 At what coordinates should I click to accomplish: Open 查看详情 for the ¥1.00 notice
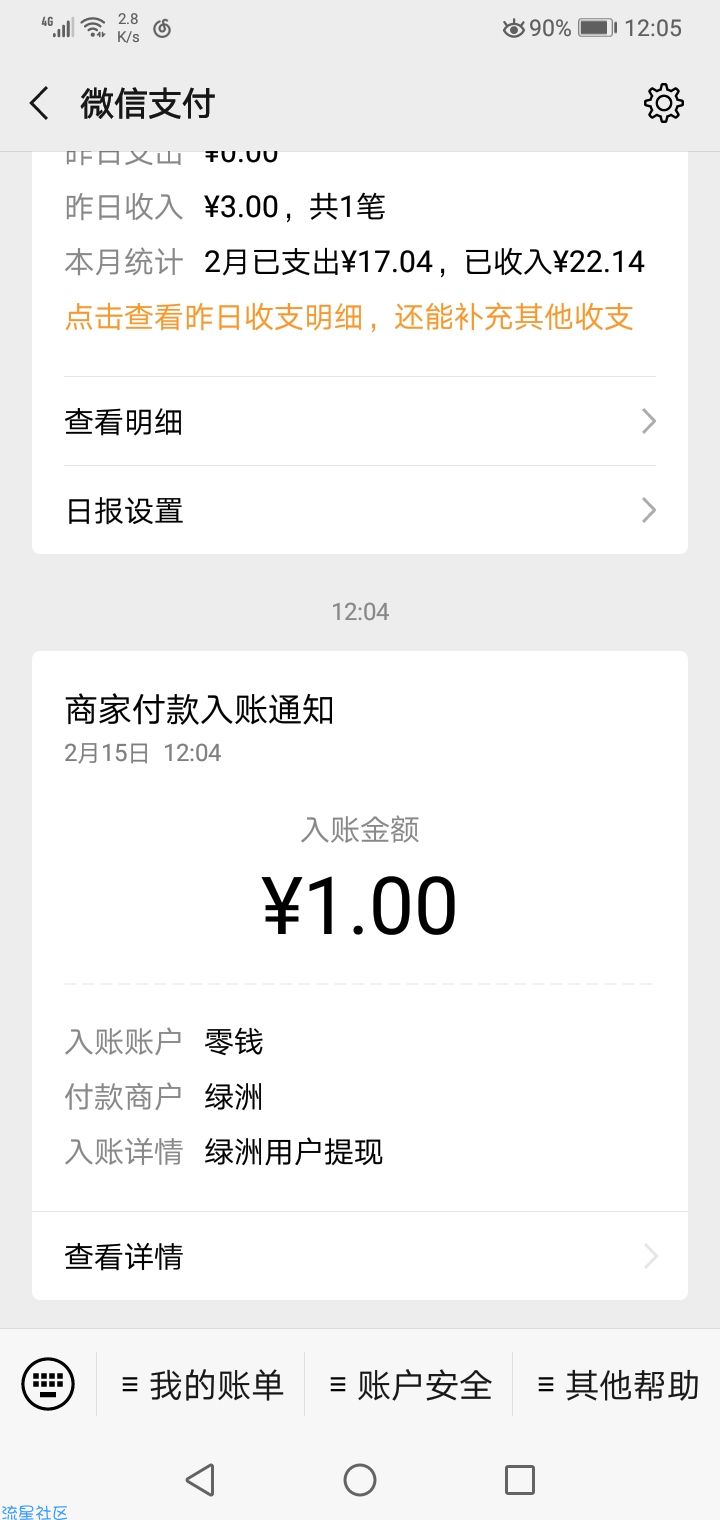(360, 1256)
